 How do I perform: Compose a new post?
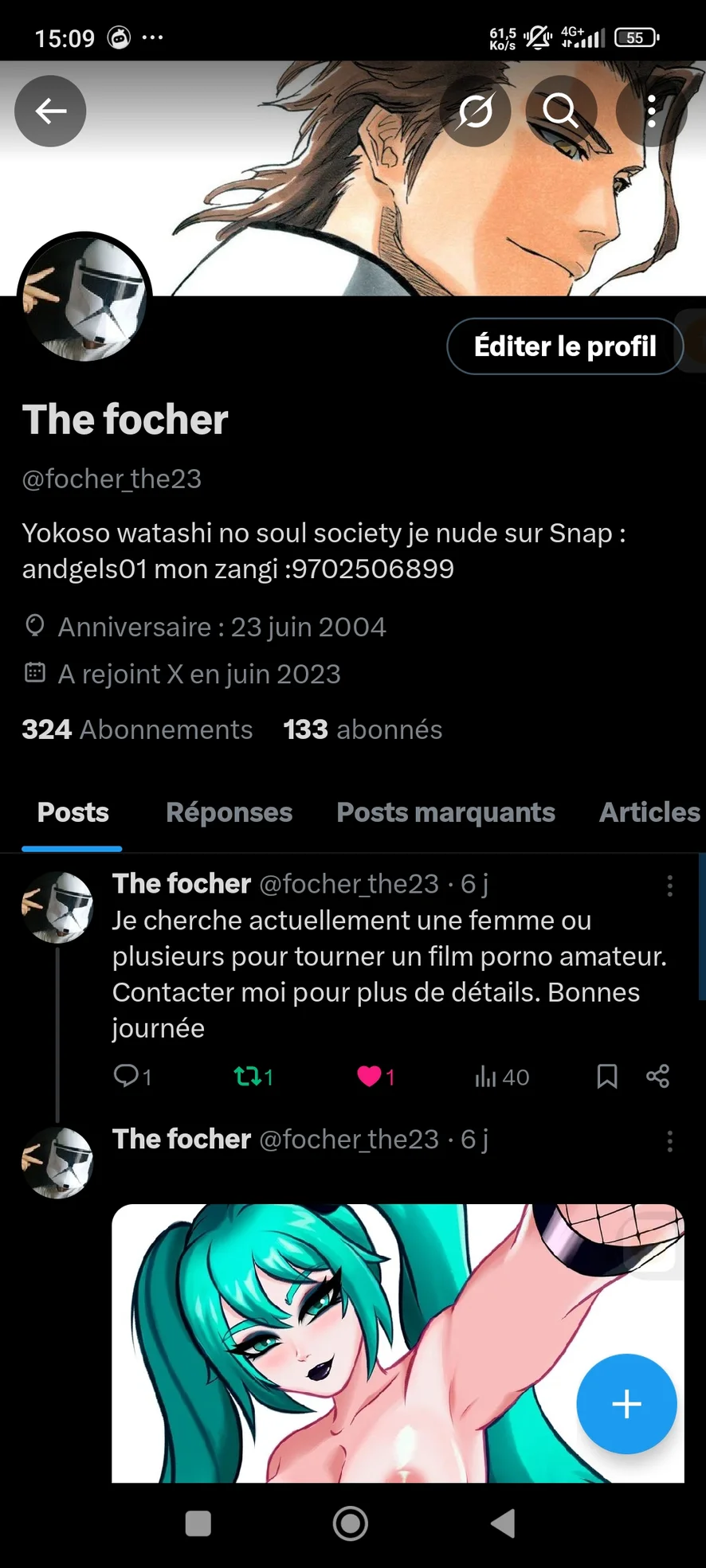click(x=626, y=1403)
